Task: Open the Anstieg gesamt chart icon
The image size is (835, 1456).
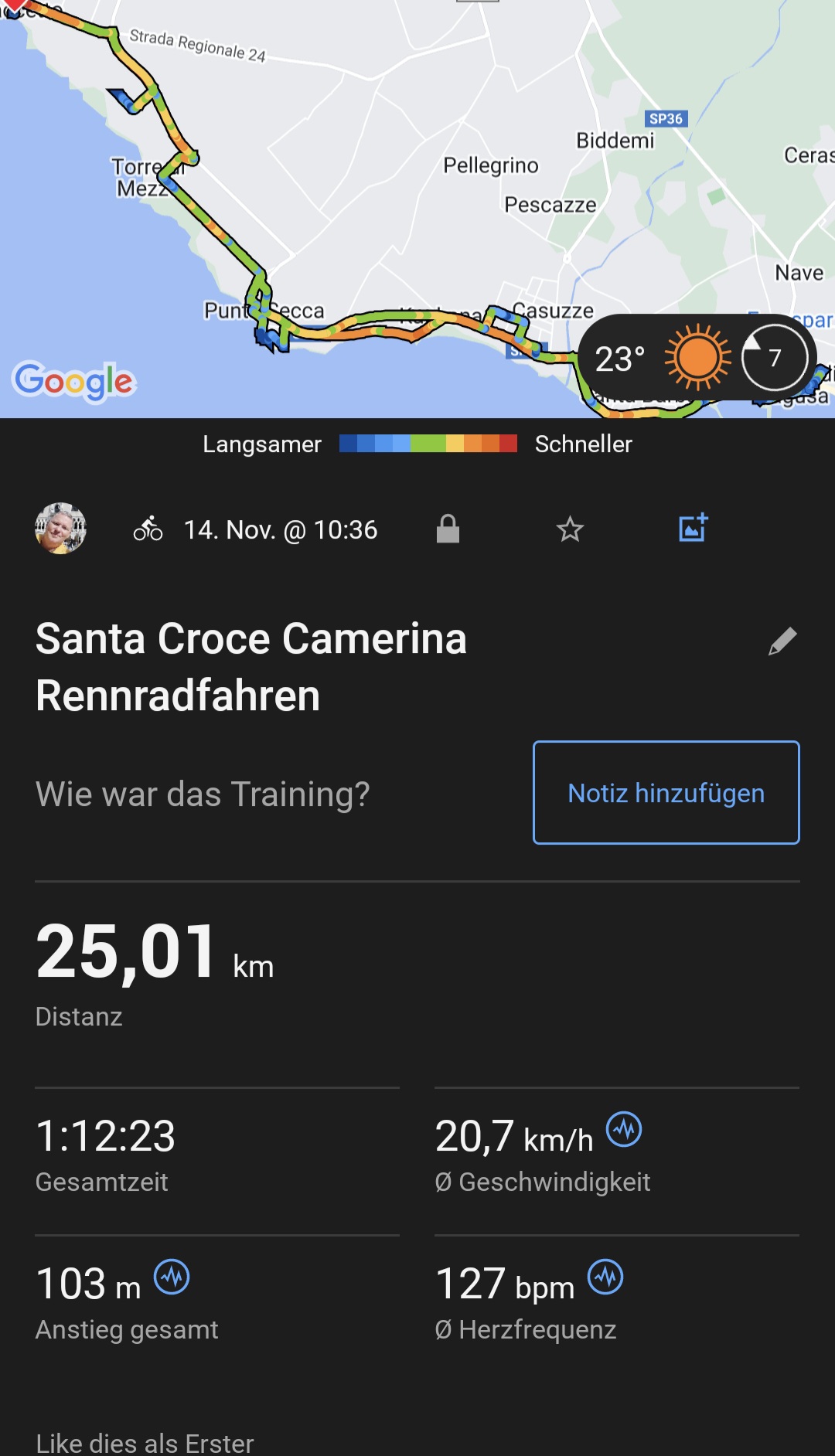Action: [172, 1277]
